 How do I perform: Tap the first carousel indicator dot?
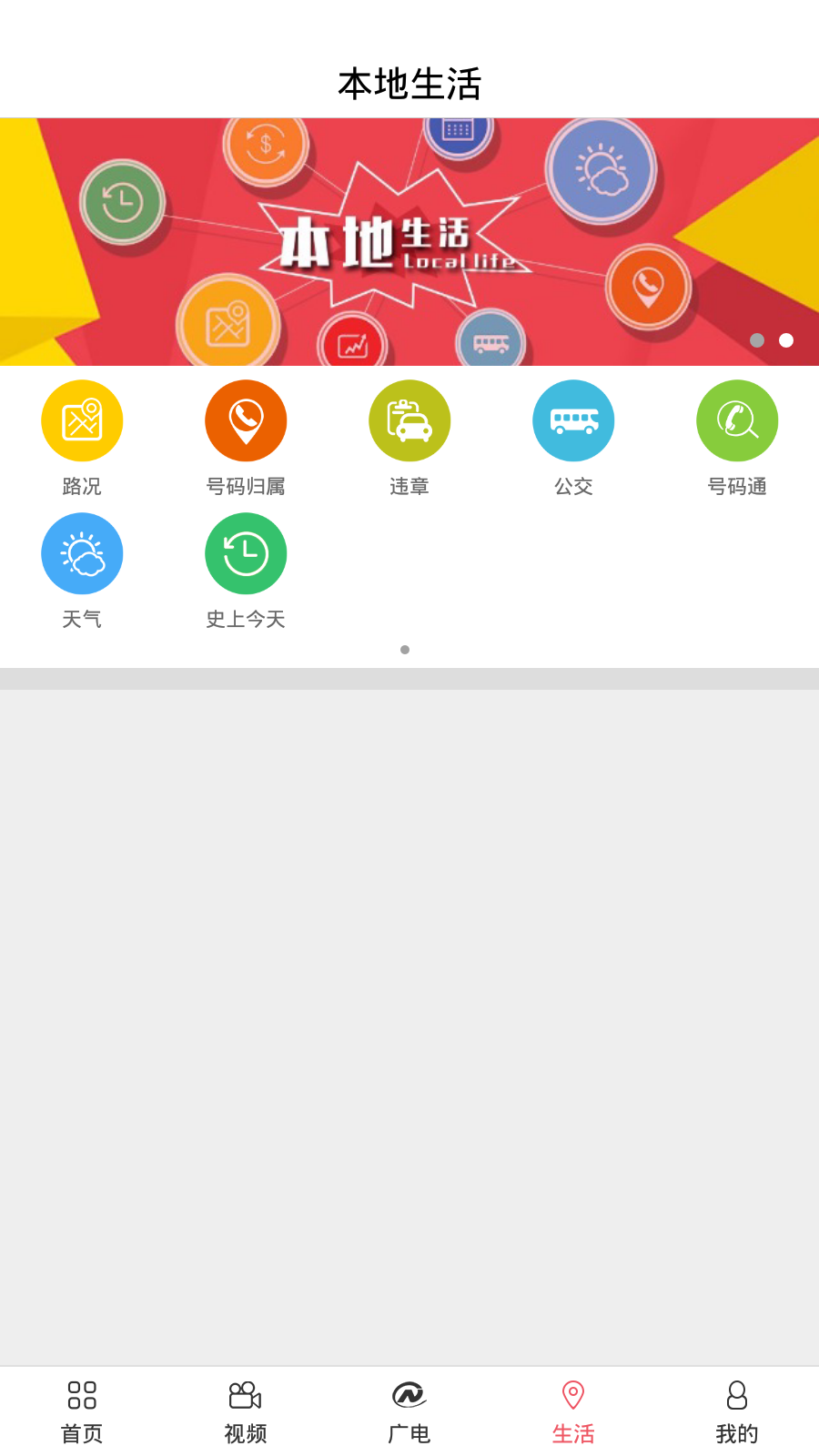757,341
